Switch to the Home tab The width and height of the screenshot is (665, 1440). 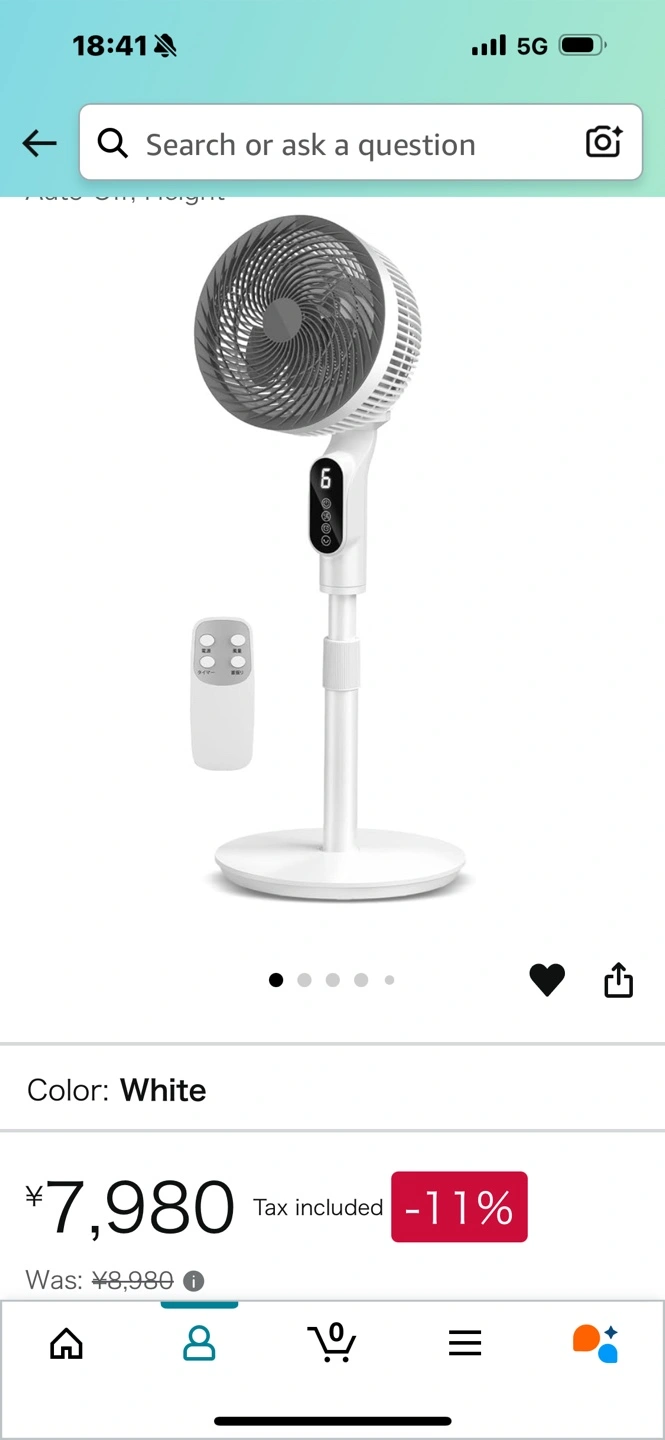66,1343
